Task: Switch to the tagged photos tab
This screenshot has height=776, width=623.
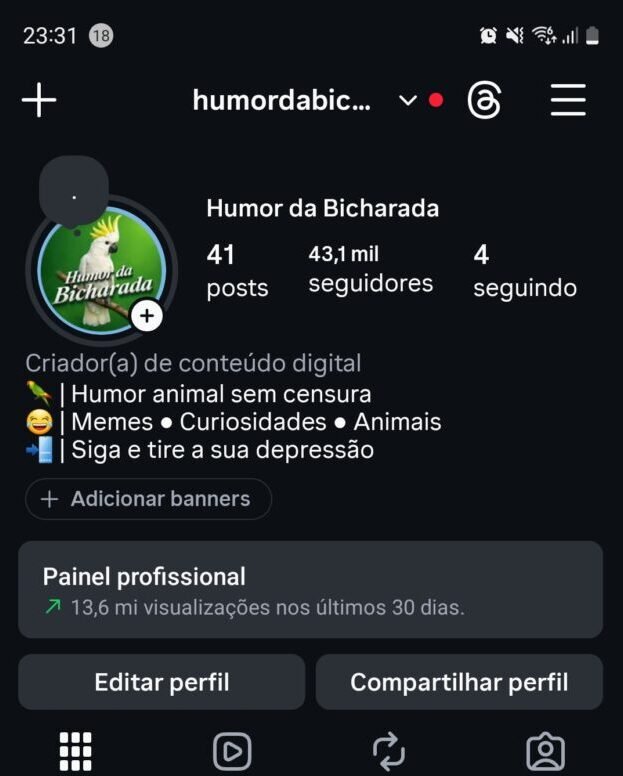Action: 545,751
